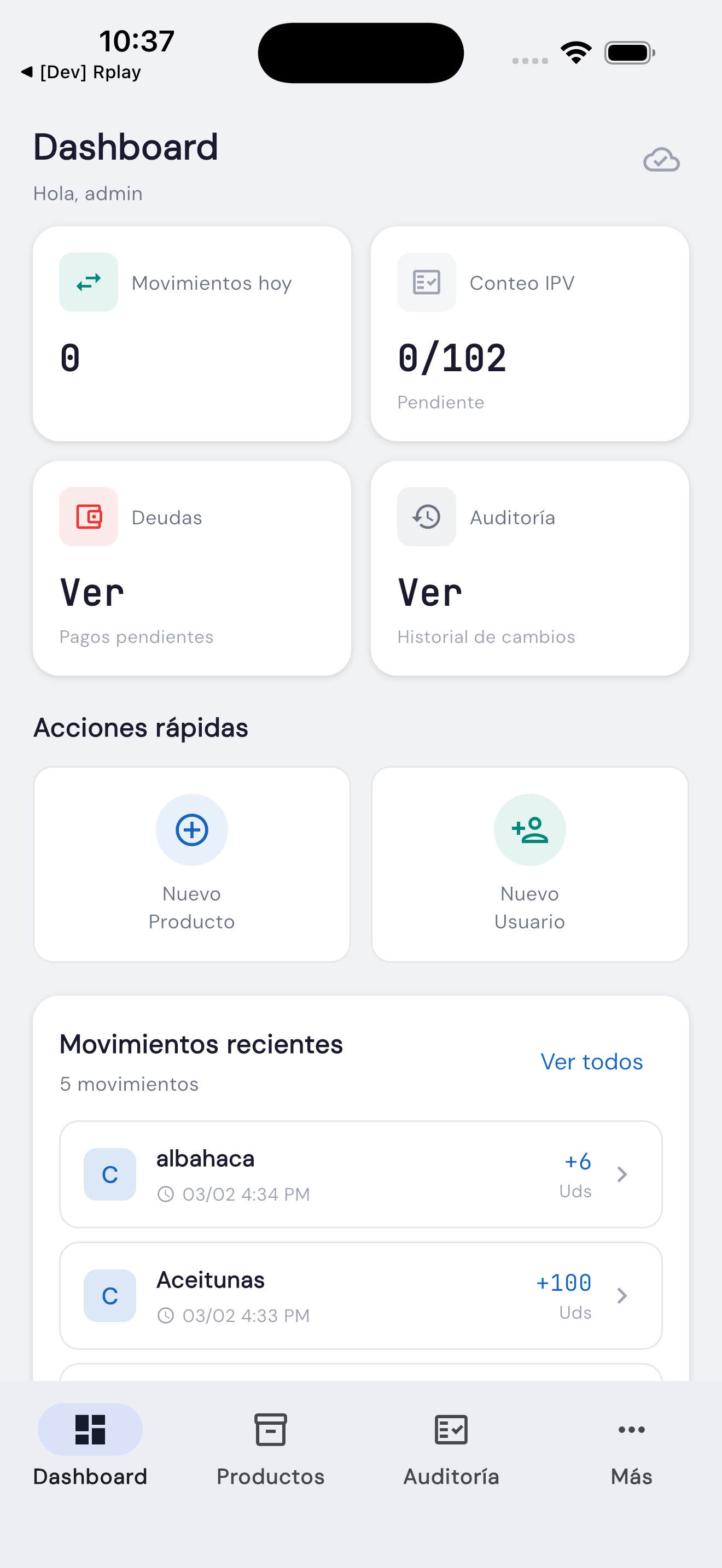The image size is (722, 1568).
Task: Click the Auditoría history clock icon
Action: coord(426,517)
